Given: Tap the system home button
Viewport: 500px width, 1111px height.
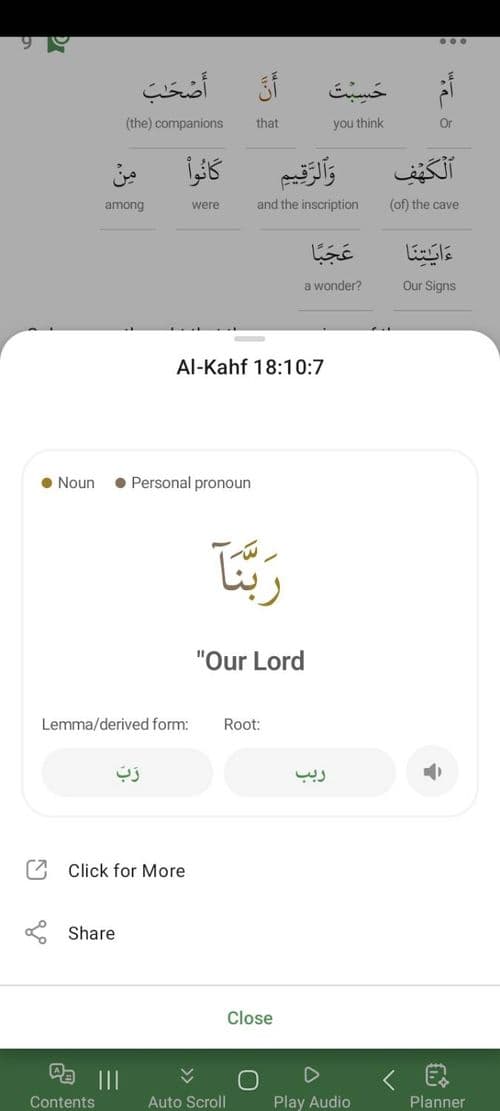Looking at the screenshot, I should [248, 1080].
